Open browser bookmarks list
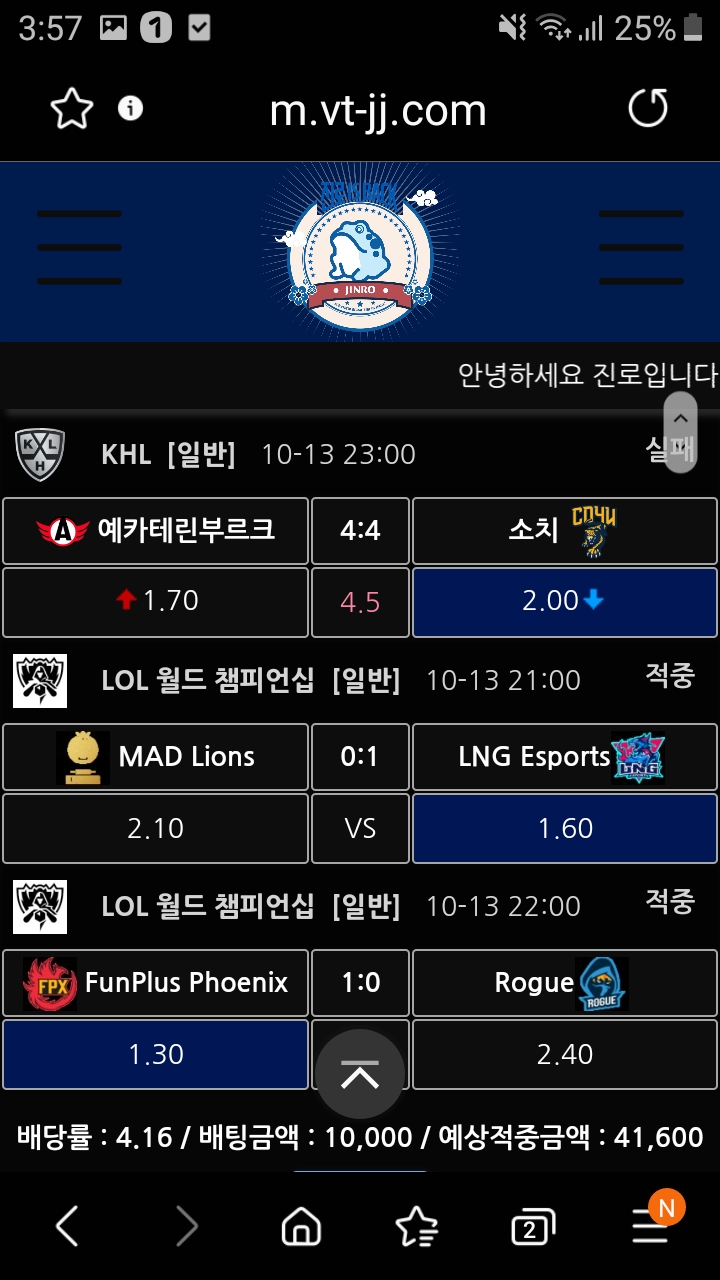 point(416,1226)
